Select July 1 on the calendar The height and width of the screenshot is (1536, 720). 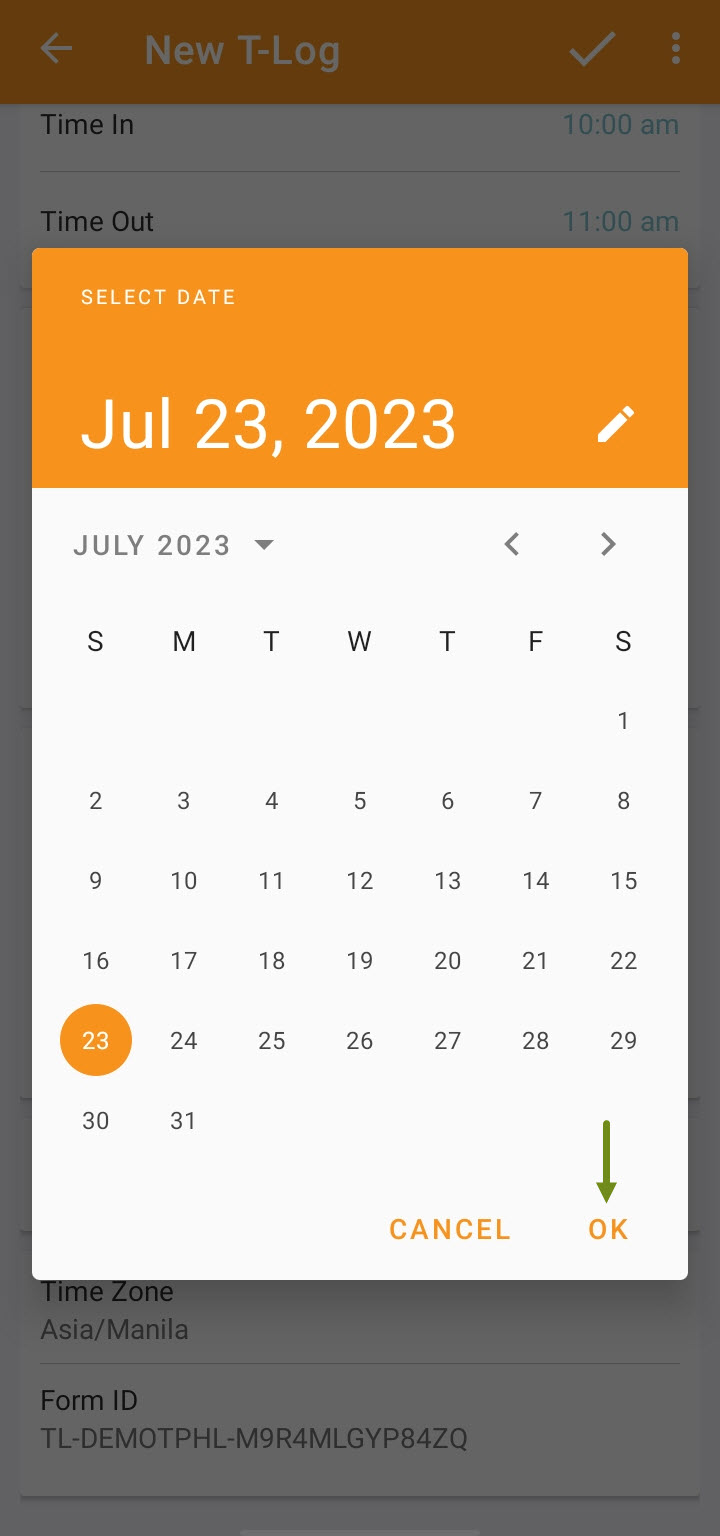[x=623, y=720]
